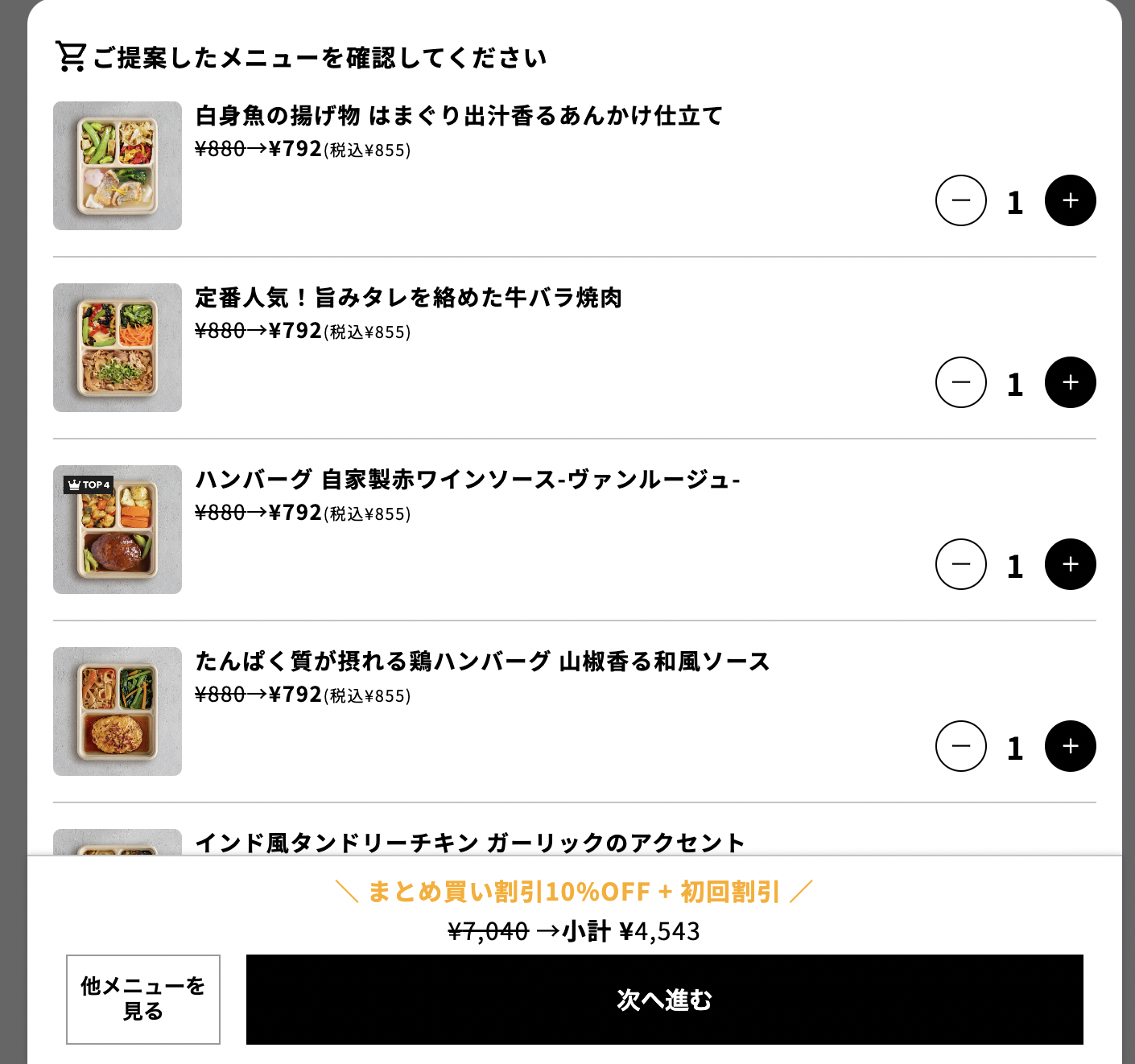Open the 白身魚の揚げ物 meal photo
Viewport: 1135px width, 1064px height.
118,166
